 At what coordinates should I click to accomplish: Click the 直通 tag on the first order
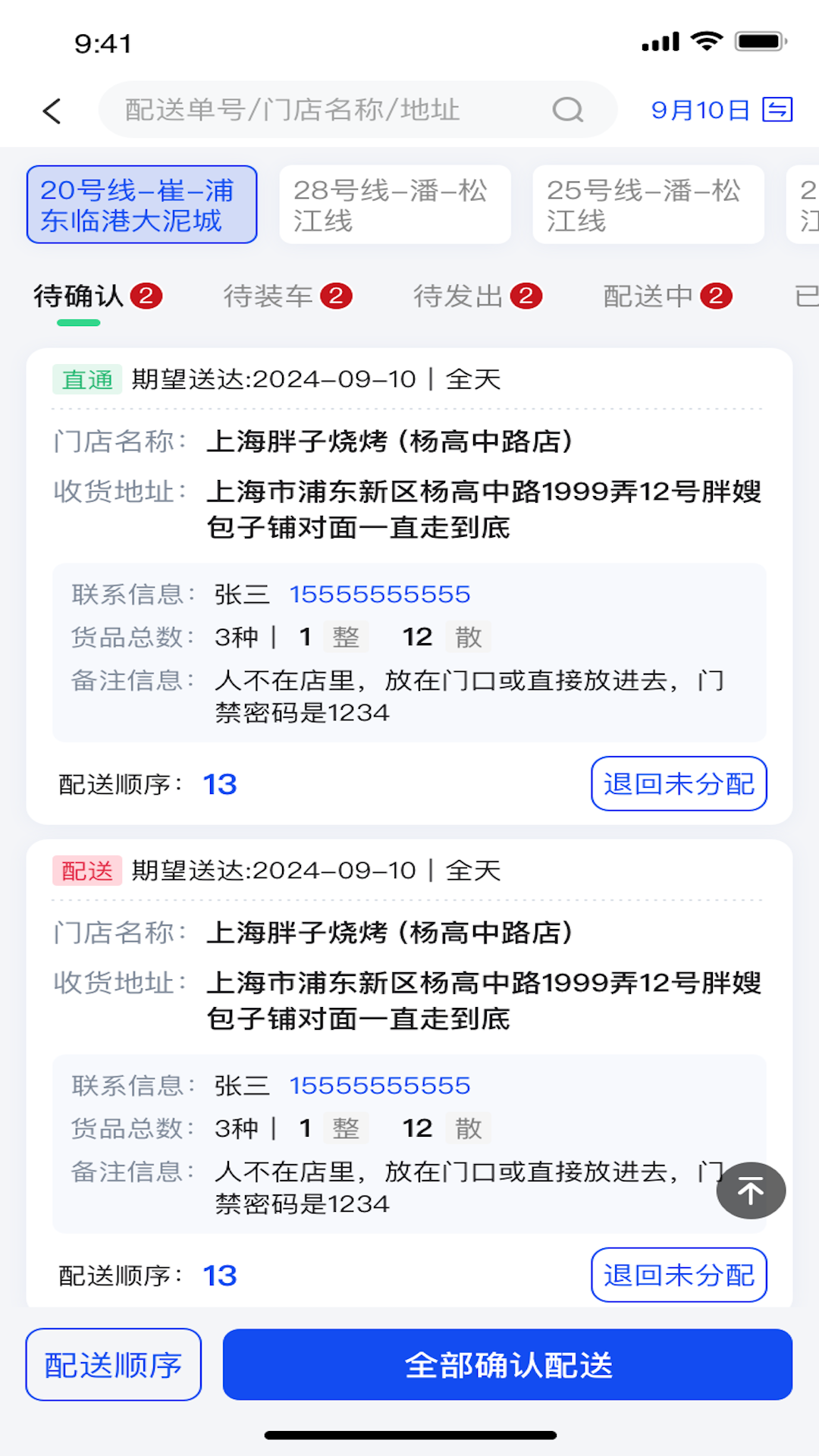tap(86, 378)
